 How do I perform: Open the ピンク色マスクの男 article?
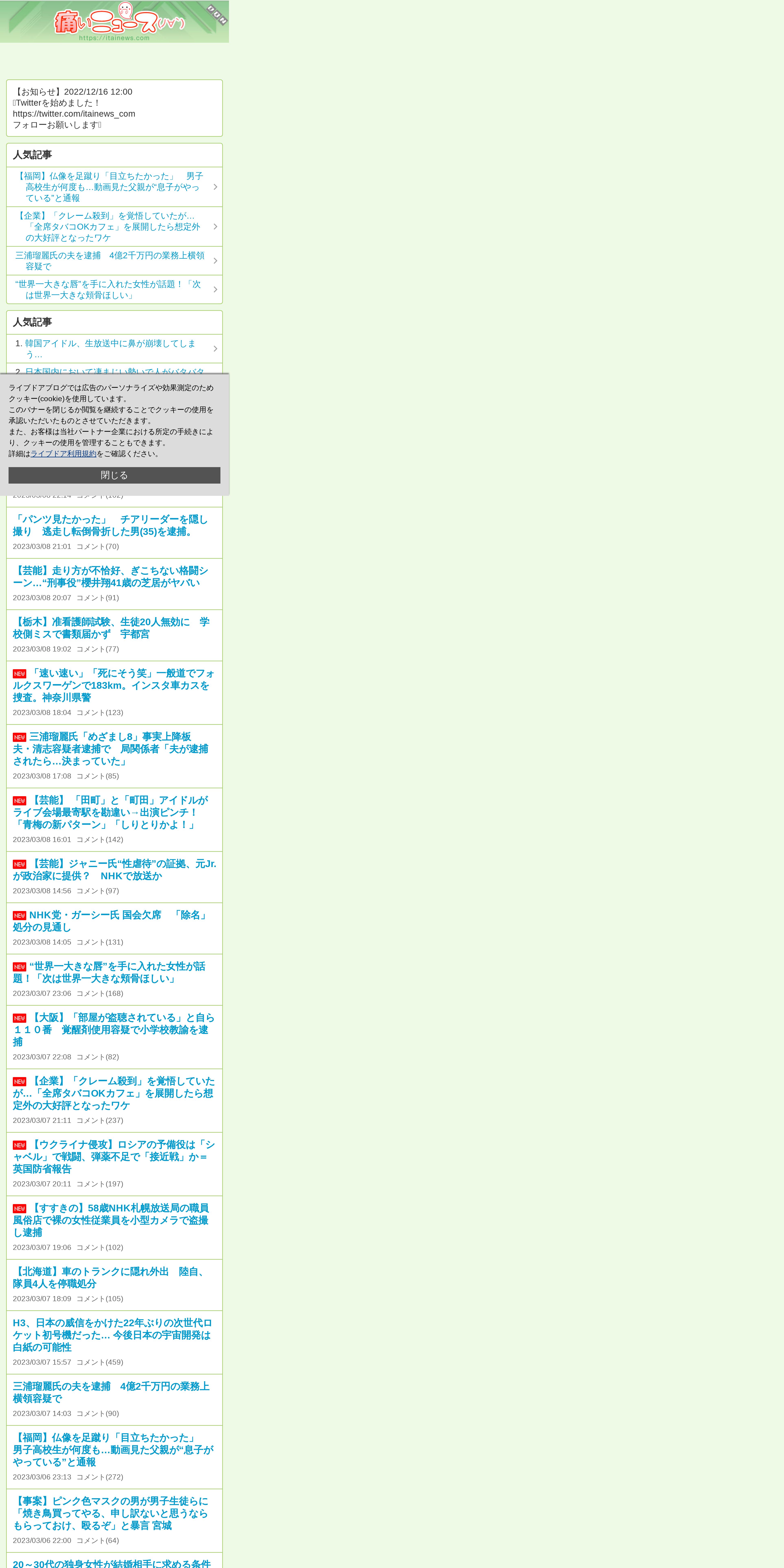[111, 1513]
